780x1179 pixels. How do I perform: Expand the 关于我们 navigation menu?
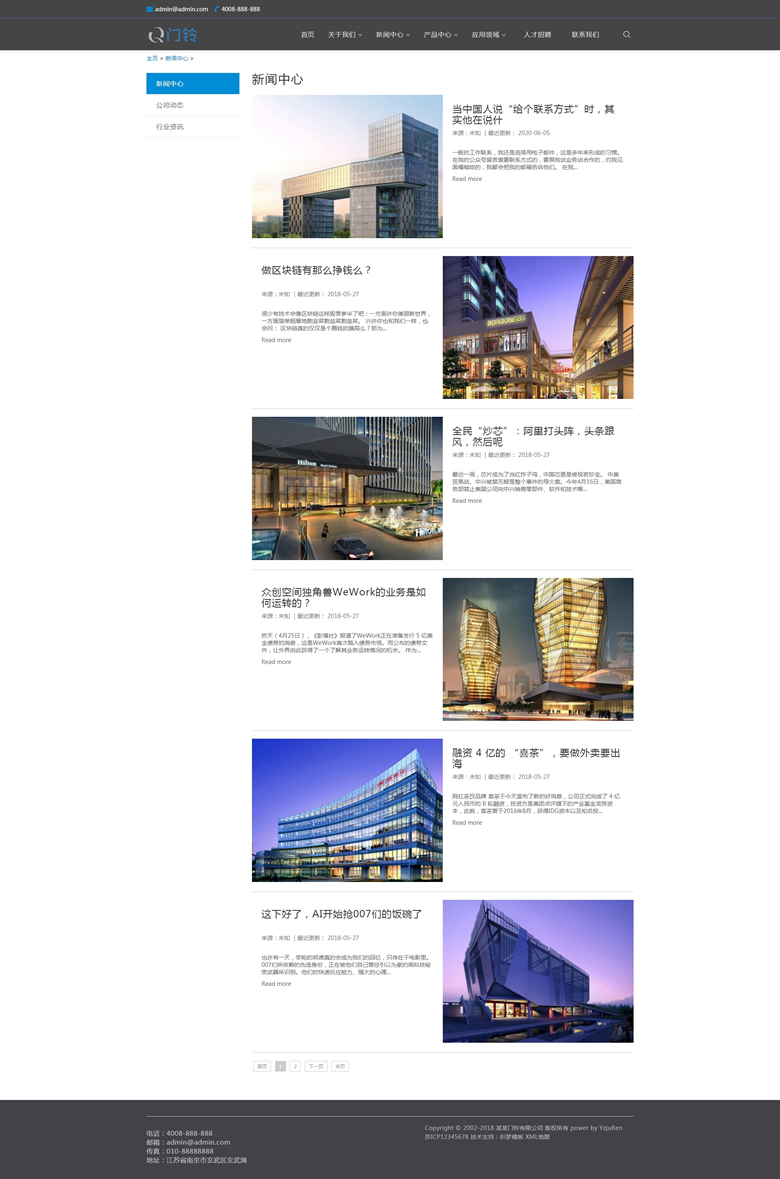(345, 35)
